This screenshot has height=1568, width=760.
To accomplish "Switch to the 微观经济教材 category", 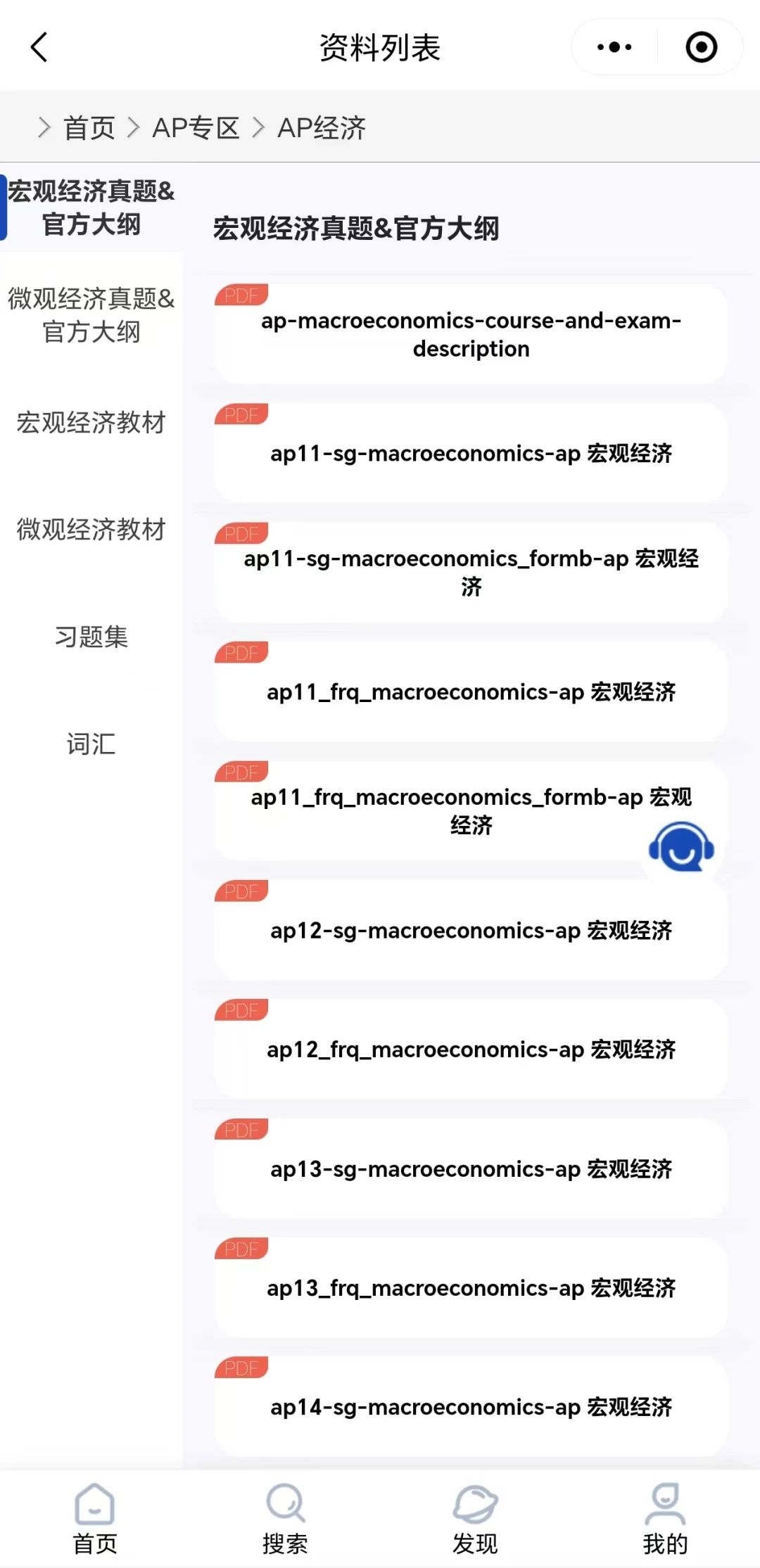I will (x=91, y=530).
